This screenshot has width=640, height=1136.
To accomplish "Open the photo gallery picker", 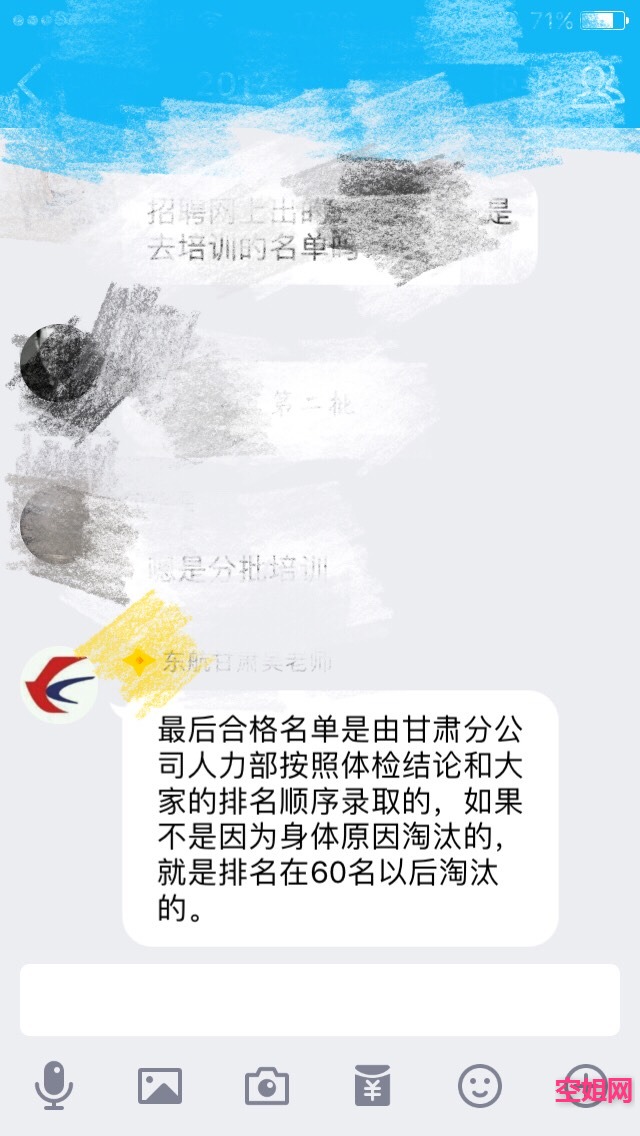I will (160, 1085).
